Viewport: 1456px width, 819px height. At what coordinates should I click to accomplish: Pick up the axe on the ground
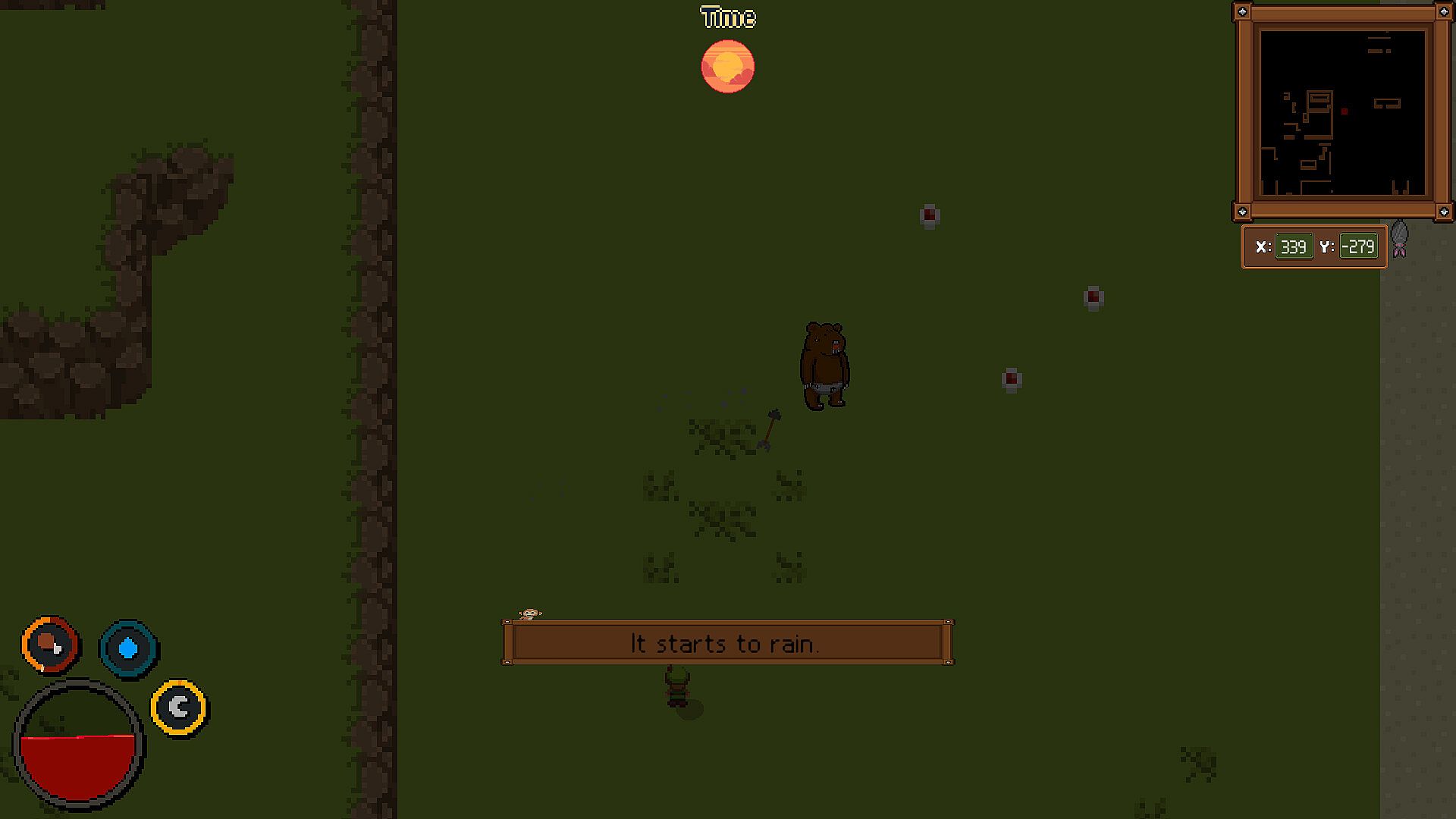[x=769, y=430]
